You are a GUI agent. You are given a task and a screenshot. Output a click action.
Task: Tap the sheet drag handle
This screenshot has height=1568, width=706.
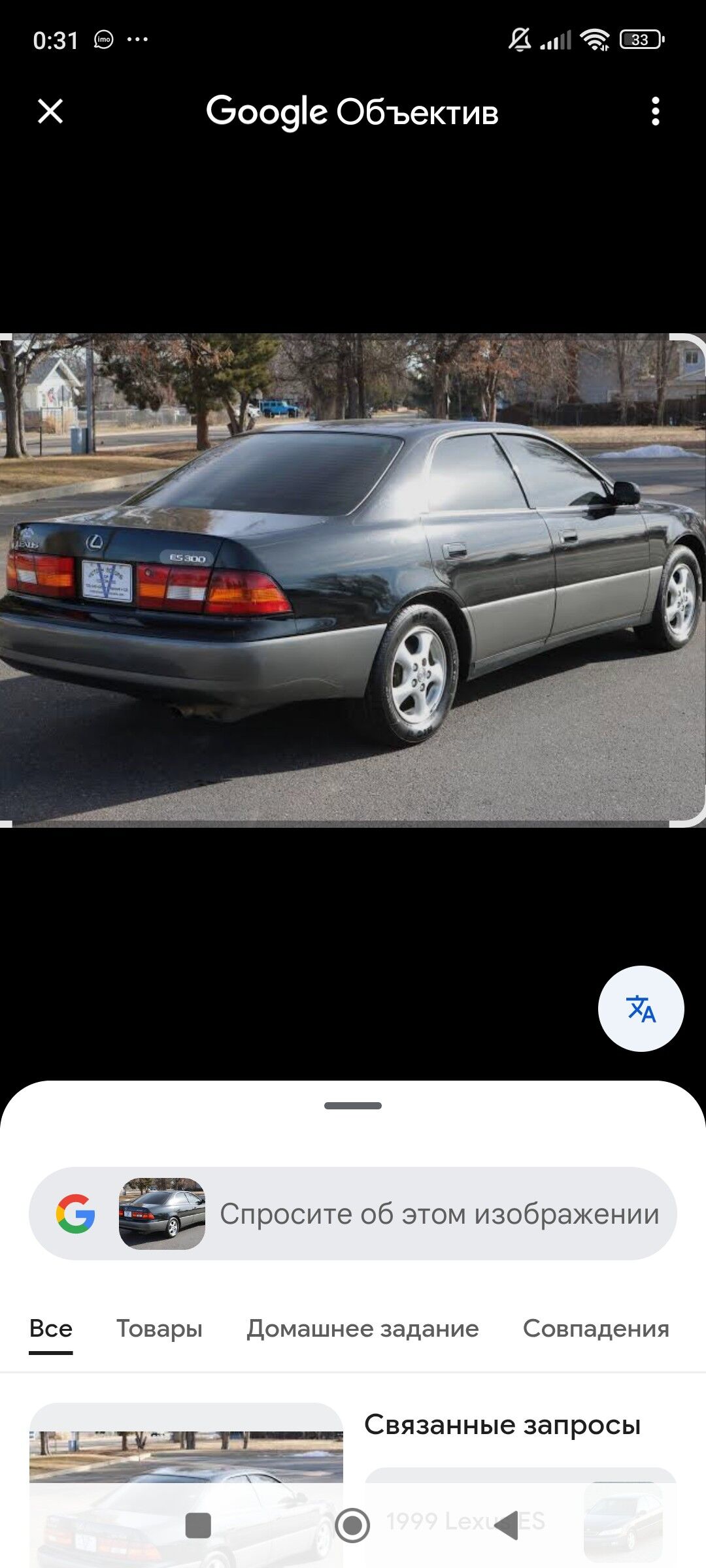pyautogui.click(x=353, y=1105)
